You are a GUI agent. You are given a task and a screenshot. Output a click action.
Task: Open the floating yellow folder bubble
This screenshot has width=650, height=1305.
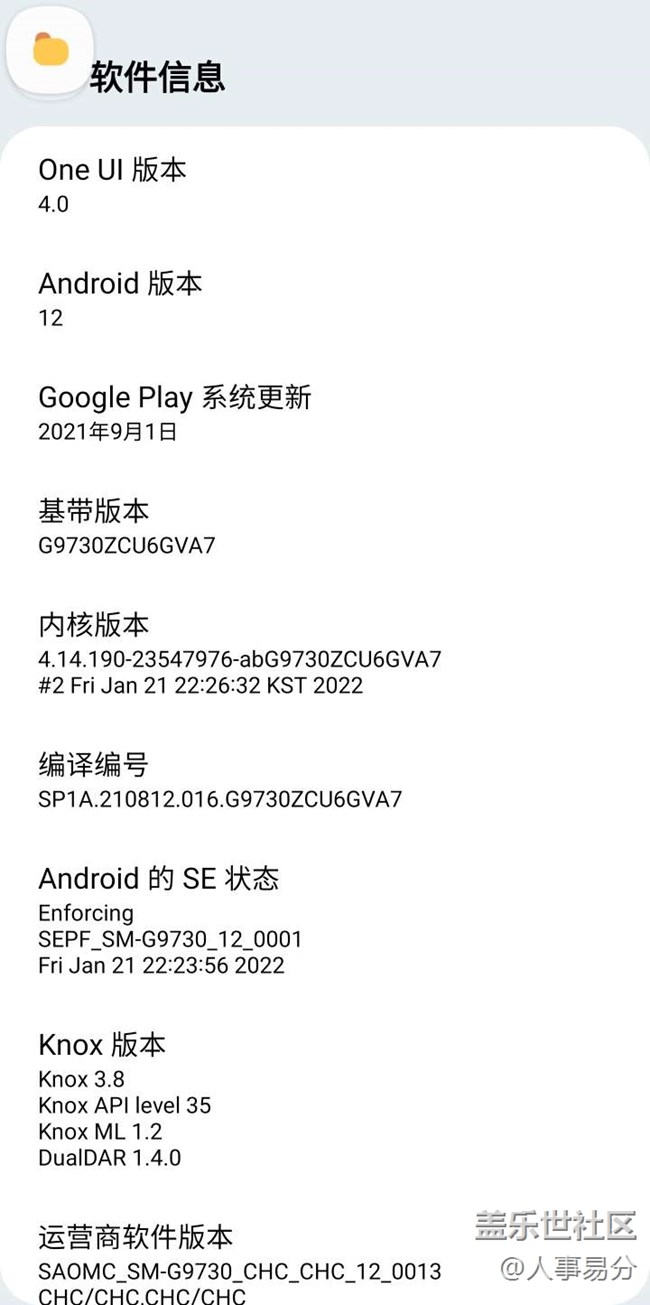pyautogui.click(x=50, y=50)
